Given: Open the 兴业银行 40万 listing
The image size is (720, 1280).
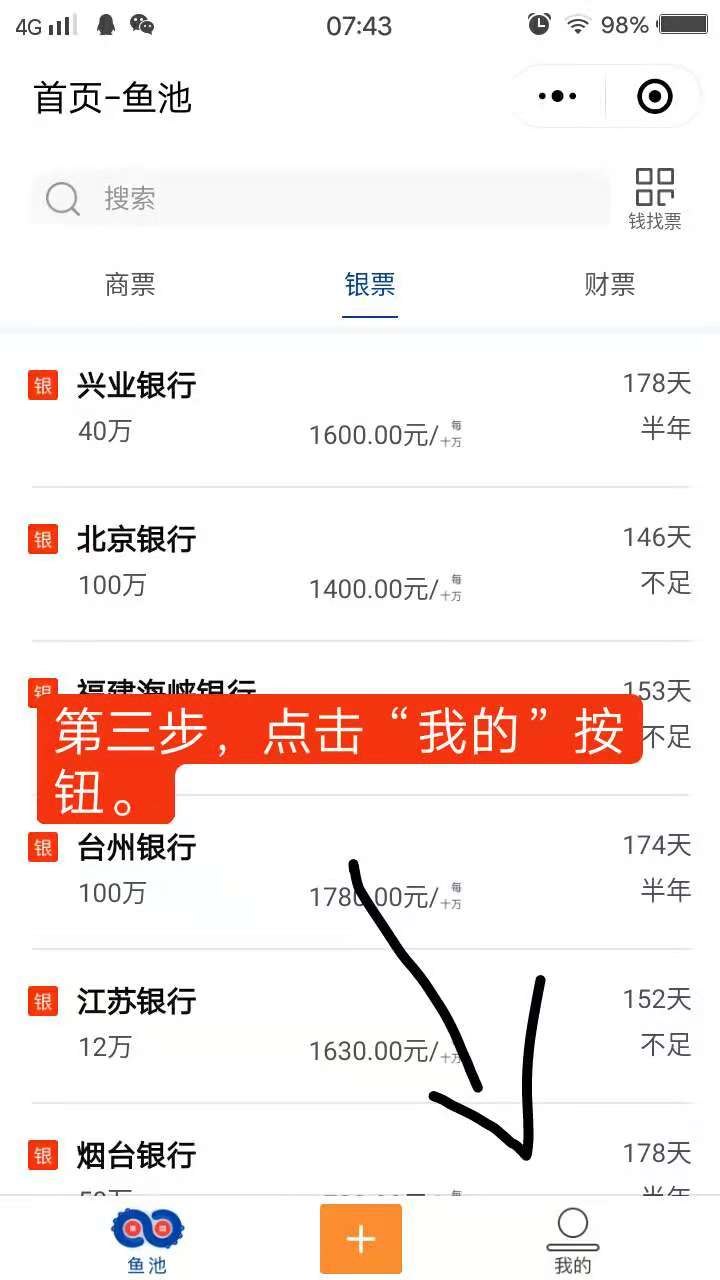Looking at the screenshot, I should coord(360,410).
